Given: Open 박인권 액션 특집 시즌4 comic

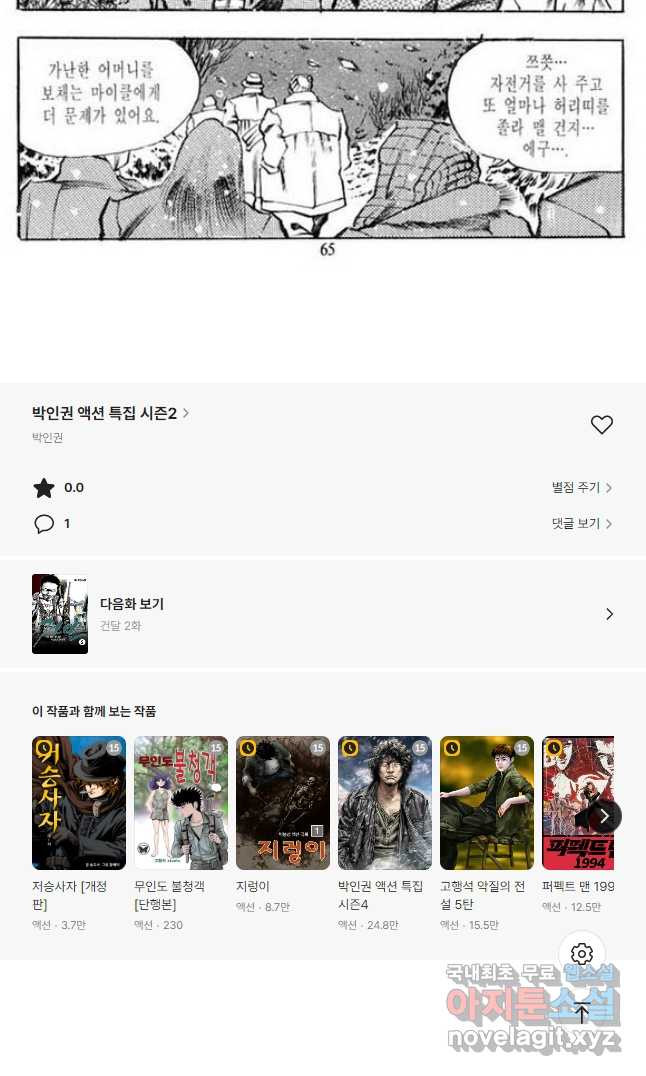Looking at the screenshot, I should point(385,803).
